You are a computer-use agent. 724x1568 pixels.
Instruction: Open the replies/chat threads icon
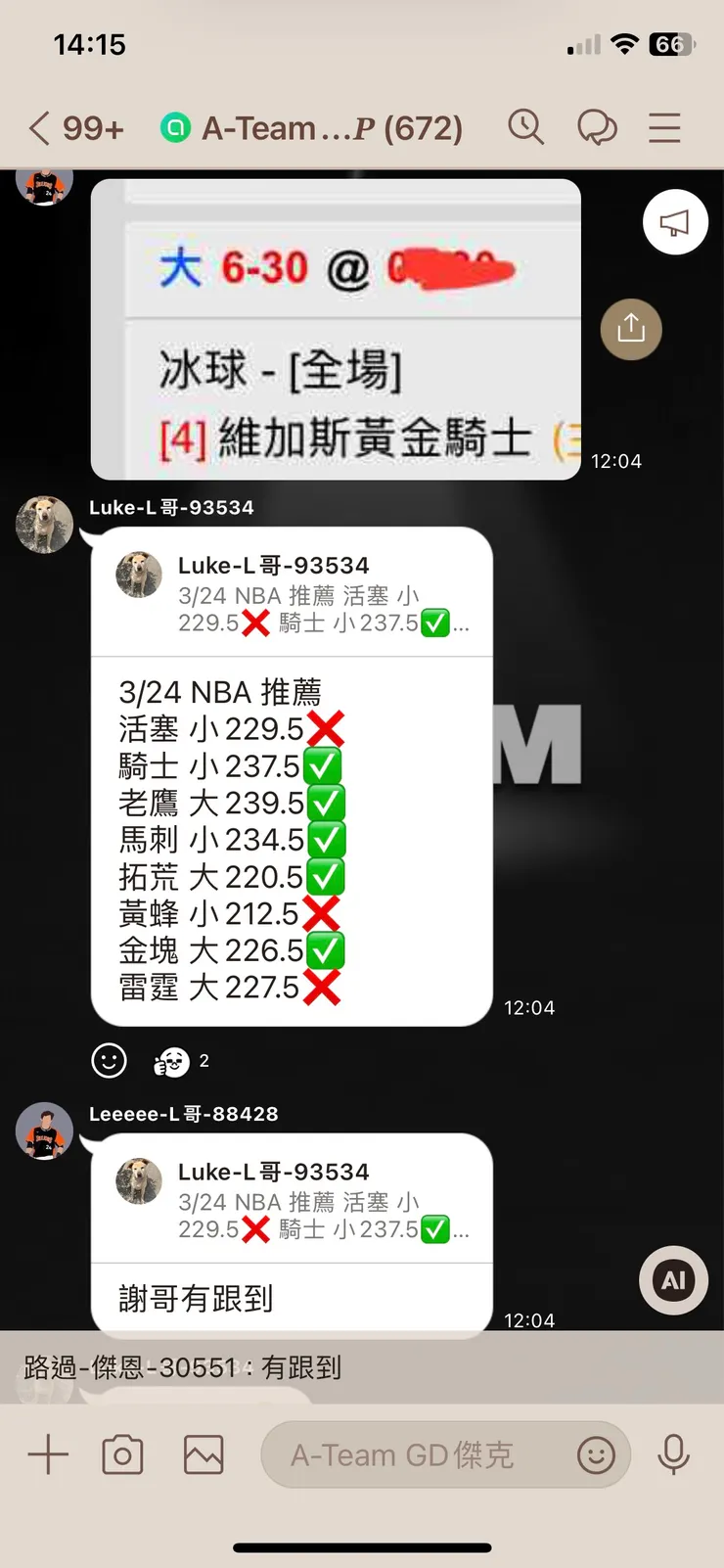598,127
